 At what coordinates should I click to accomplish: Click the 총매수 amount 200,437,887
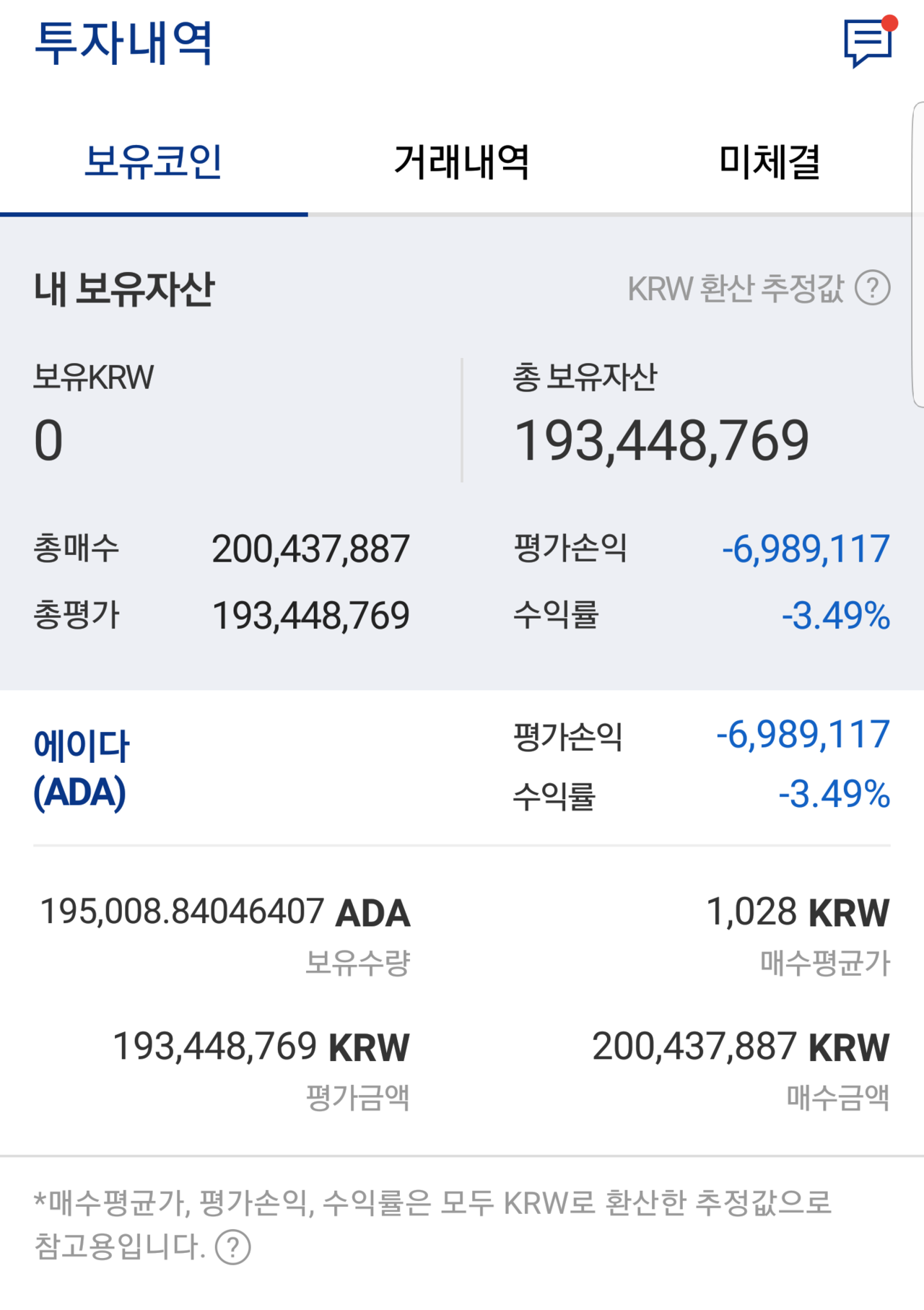[x=312, y=549]
